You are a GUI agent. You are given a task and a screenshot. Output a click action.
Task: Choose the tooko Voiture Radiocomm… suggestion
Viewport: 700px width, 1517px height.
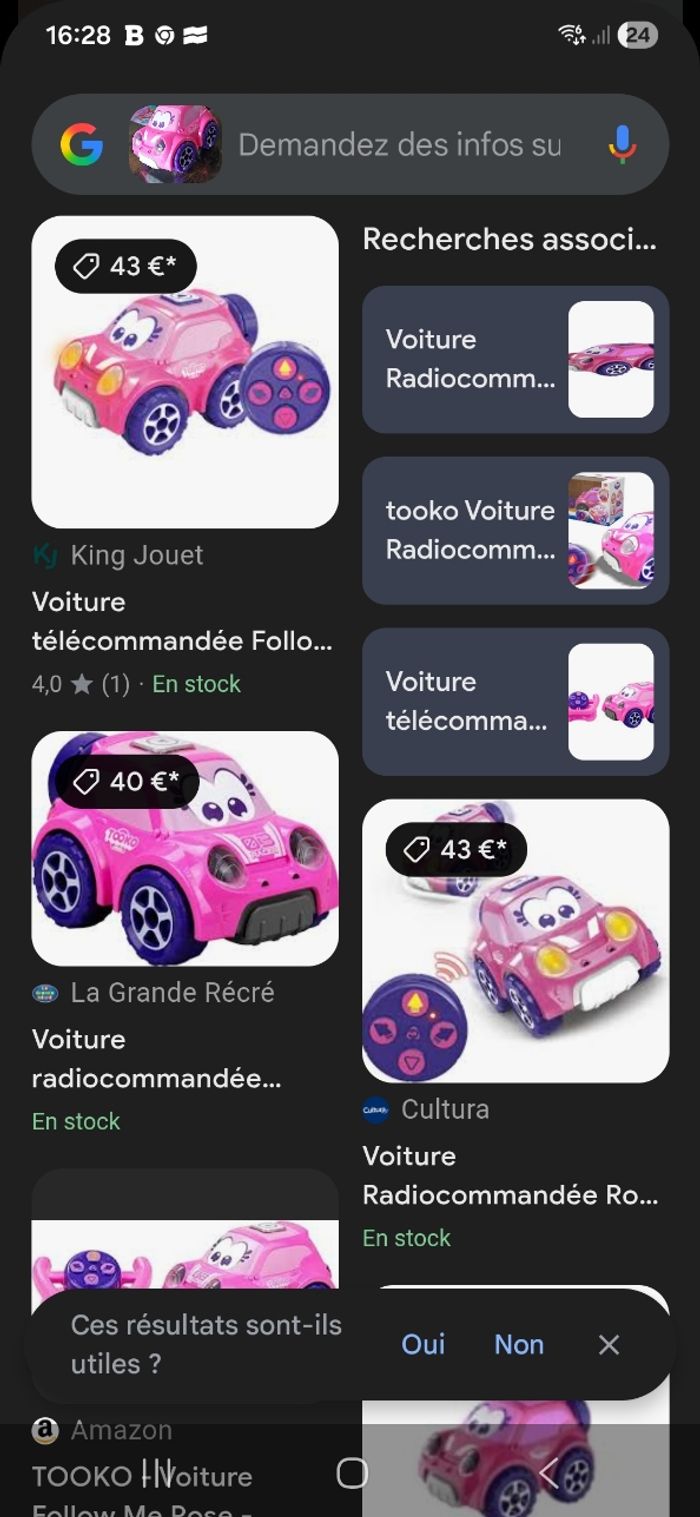515,530
